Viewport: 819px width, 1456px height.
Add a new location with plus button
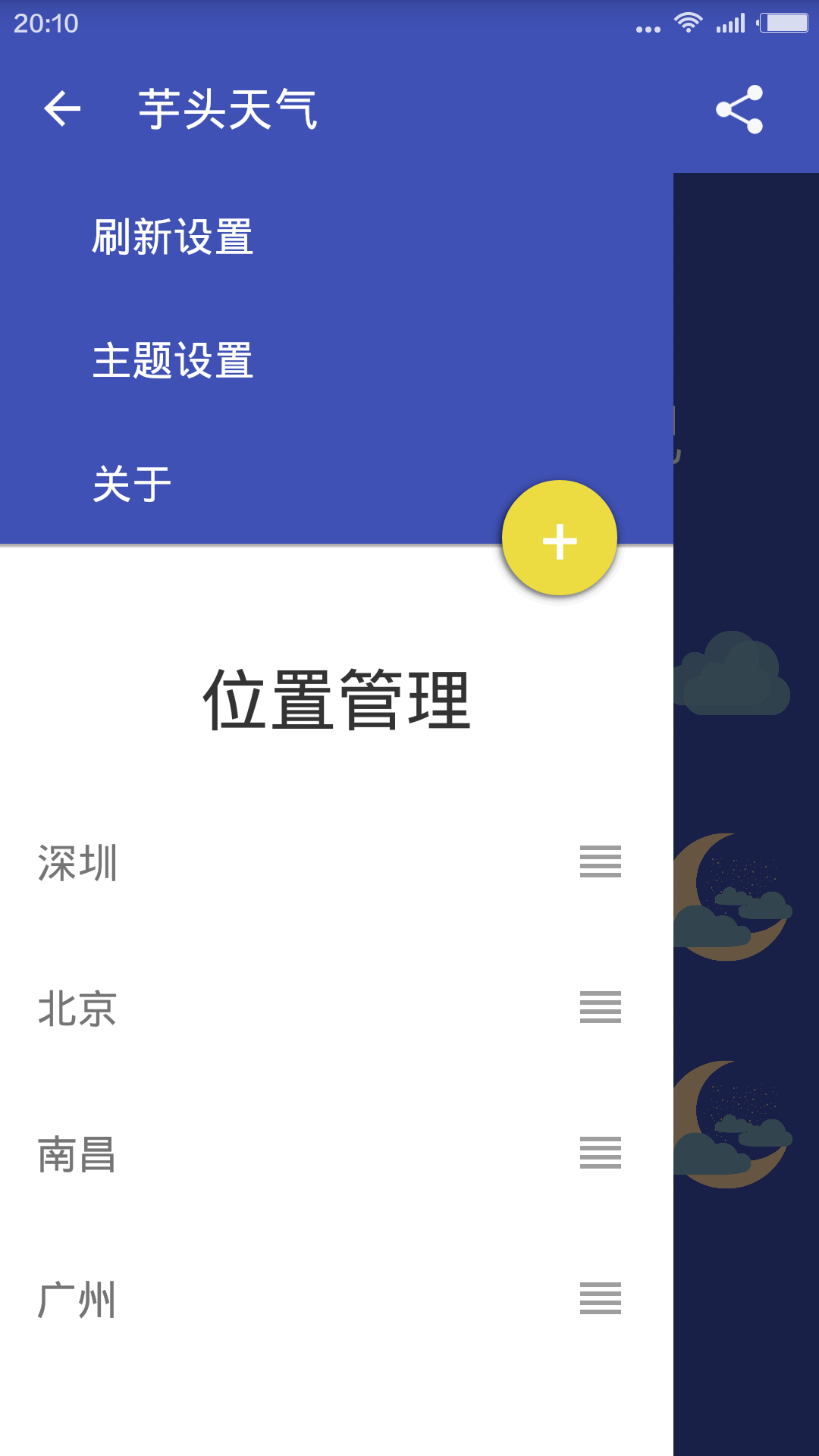pos(560,538)
